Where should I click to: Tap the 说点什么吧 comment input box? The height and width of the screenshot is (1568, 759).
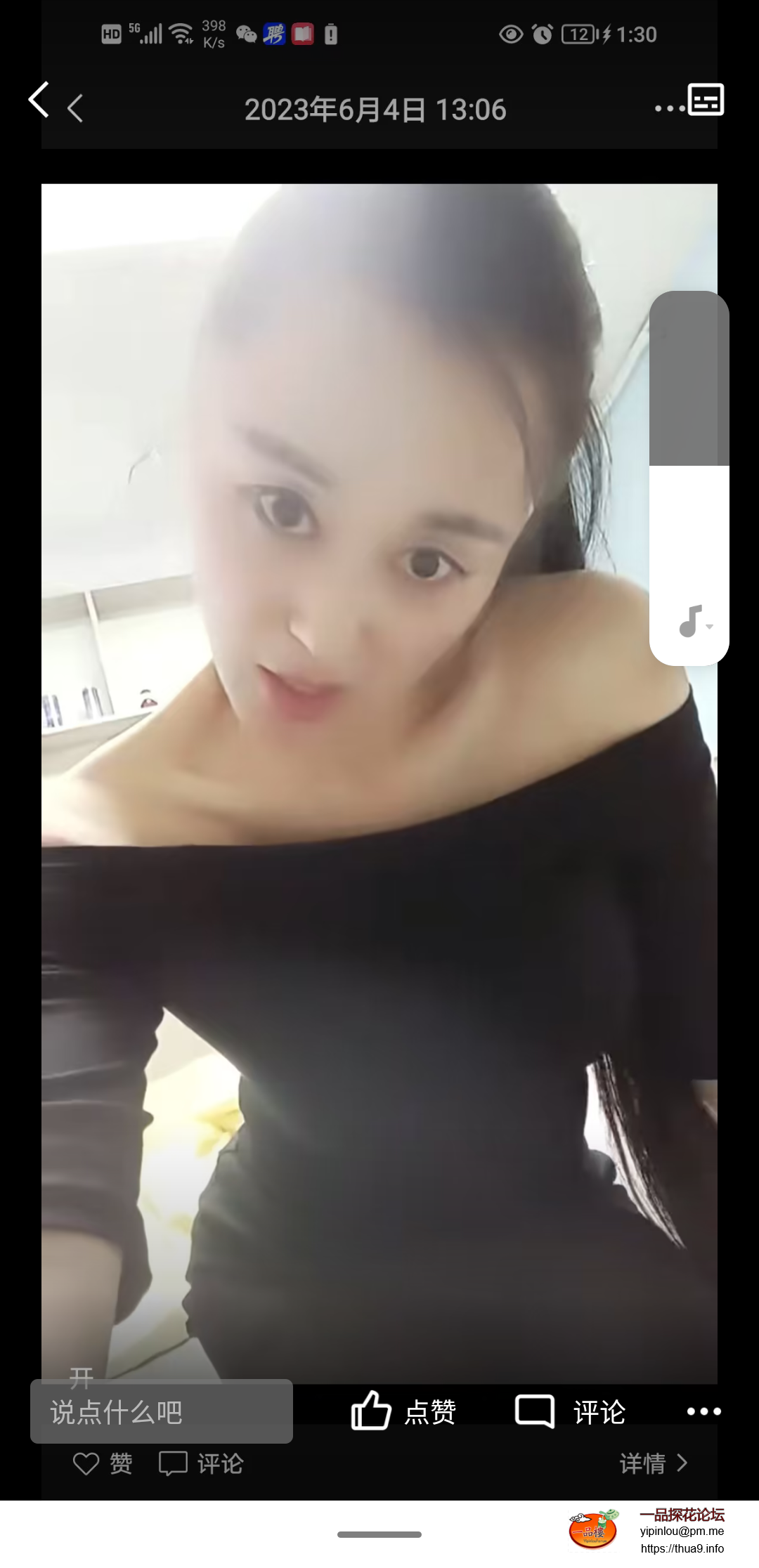click(x=162, y=1411)
